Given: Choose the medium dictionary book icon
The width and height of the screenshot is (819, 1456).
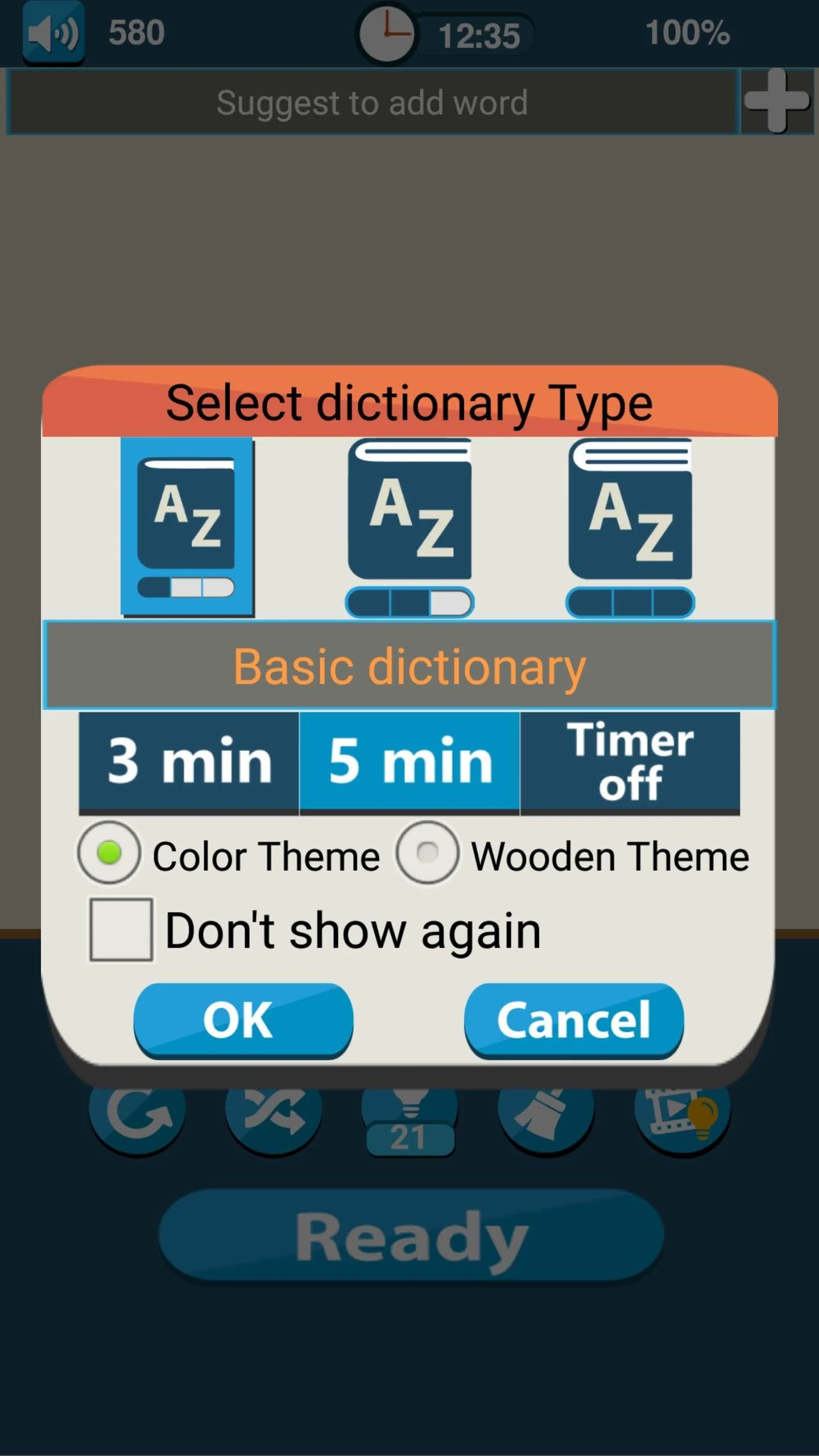Looking at the screenshot, I should coord(409,528).
